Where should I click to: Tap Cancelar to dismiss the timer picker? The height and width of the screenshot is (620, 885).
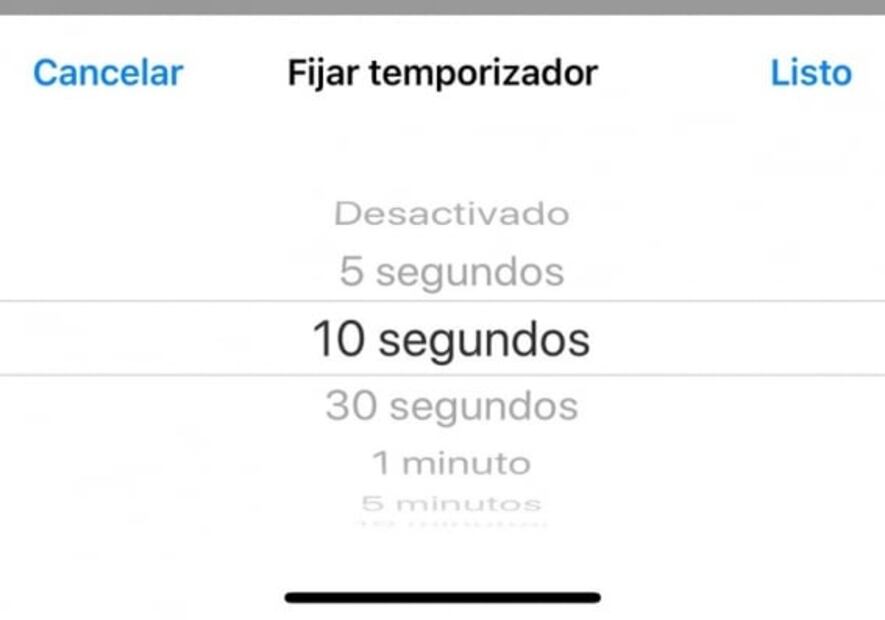click(x=108, y=73)
